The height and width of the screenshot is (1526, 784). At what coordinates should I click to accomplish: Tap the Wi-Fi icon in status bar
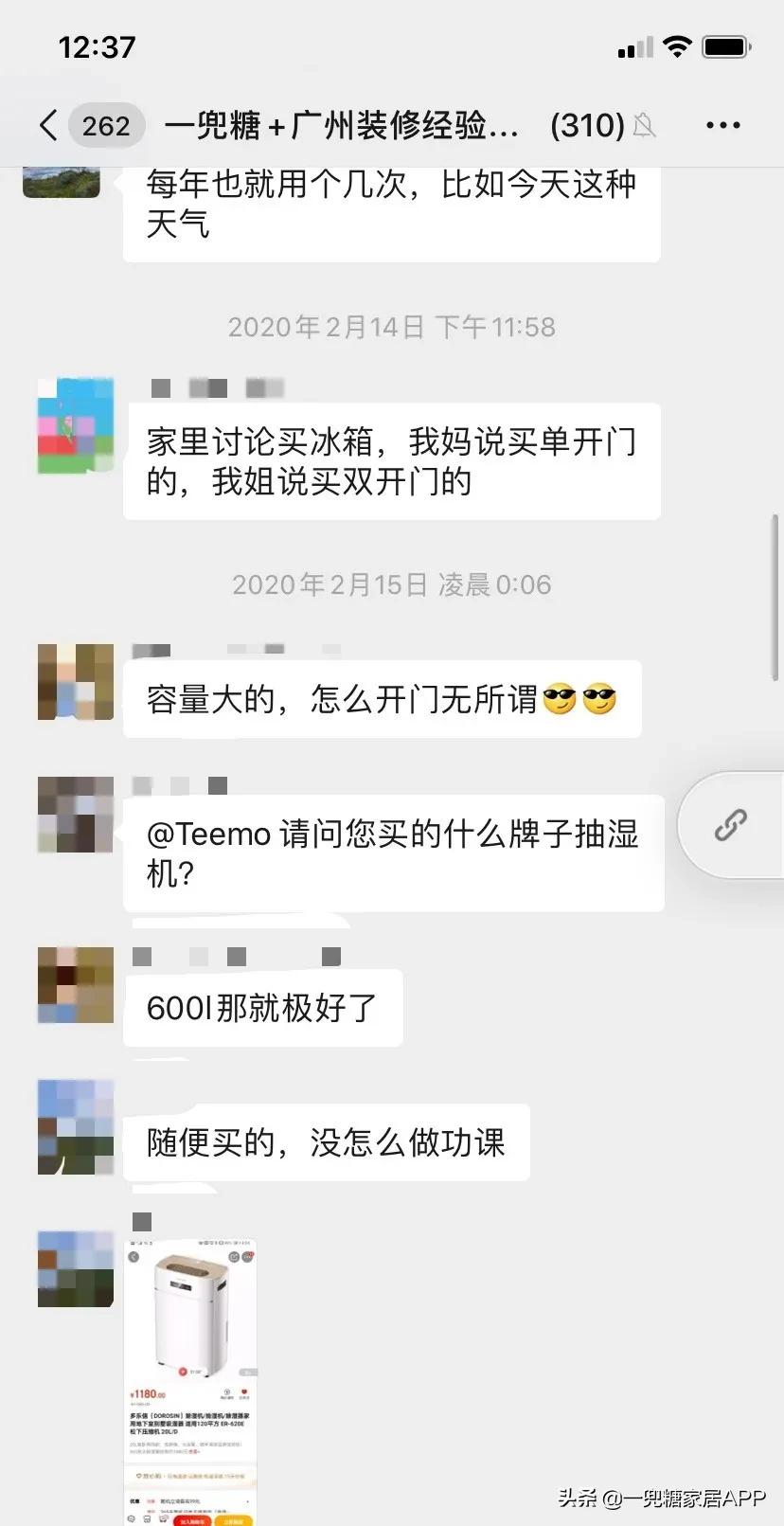point(678,45)
